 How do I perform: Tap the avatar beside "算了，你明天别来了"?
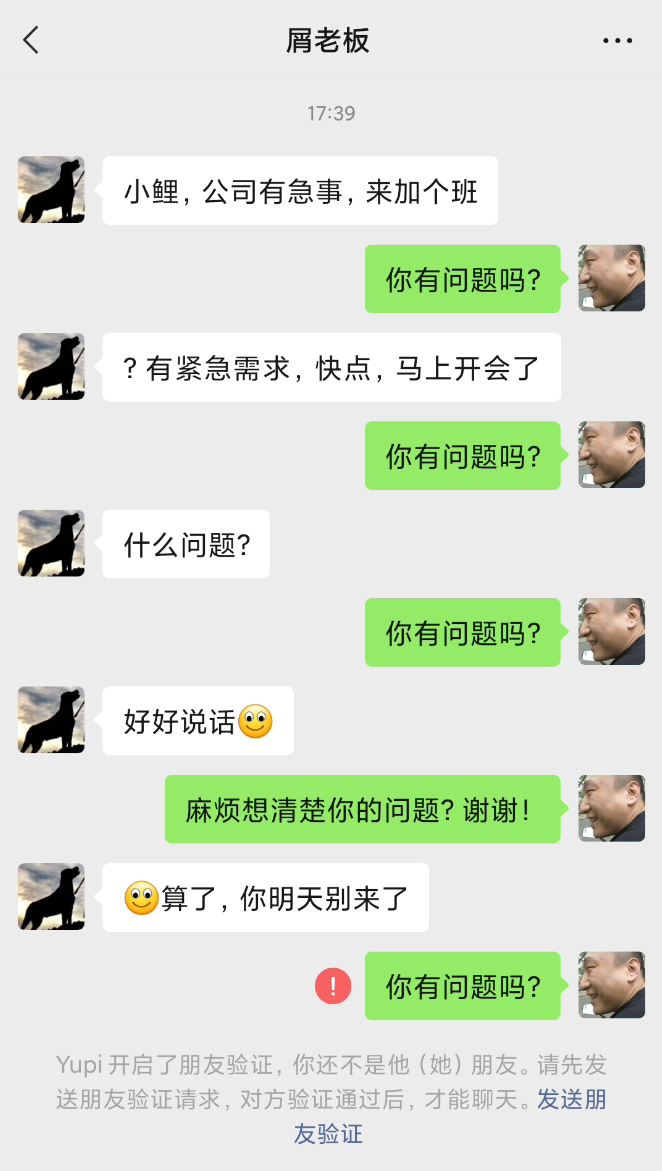tap(51, 897)
